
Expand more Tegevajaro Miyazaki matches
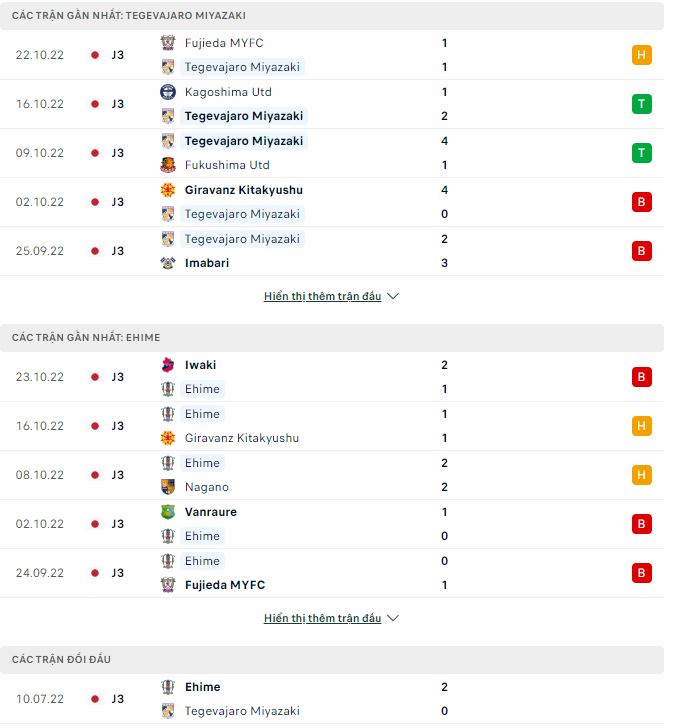[331, 297]
